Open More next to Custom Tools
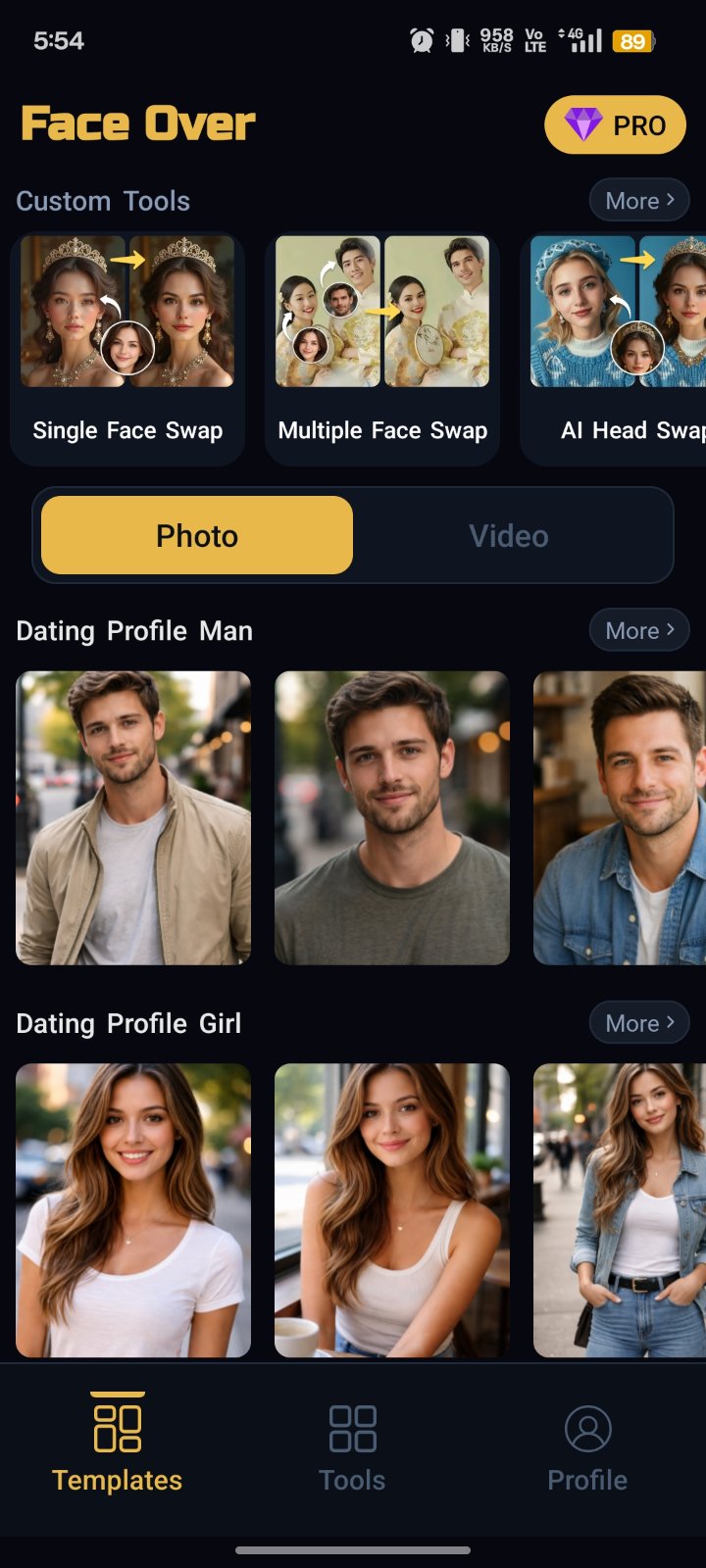 [x=638, y=200]
